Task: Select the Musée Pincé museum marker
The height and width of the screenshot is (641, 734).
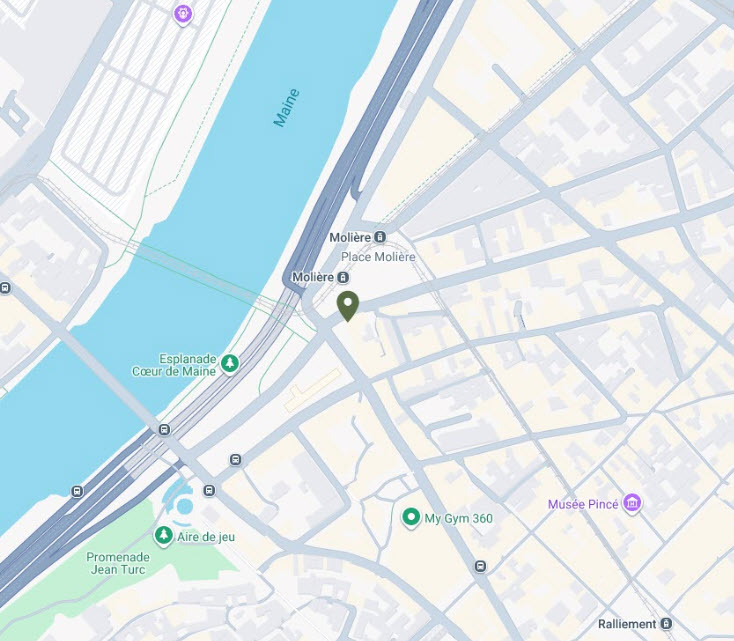Action: [x=631, y=503]
